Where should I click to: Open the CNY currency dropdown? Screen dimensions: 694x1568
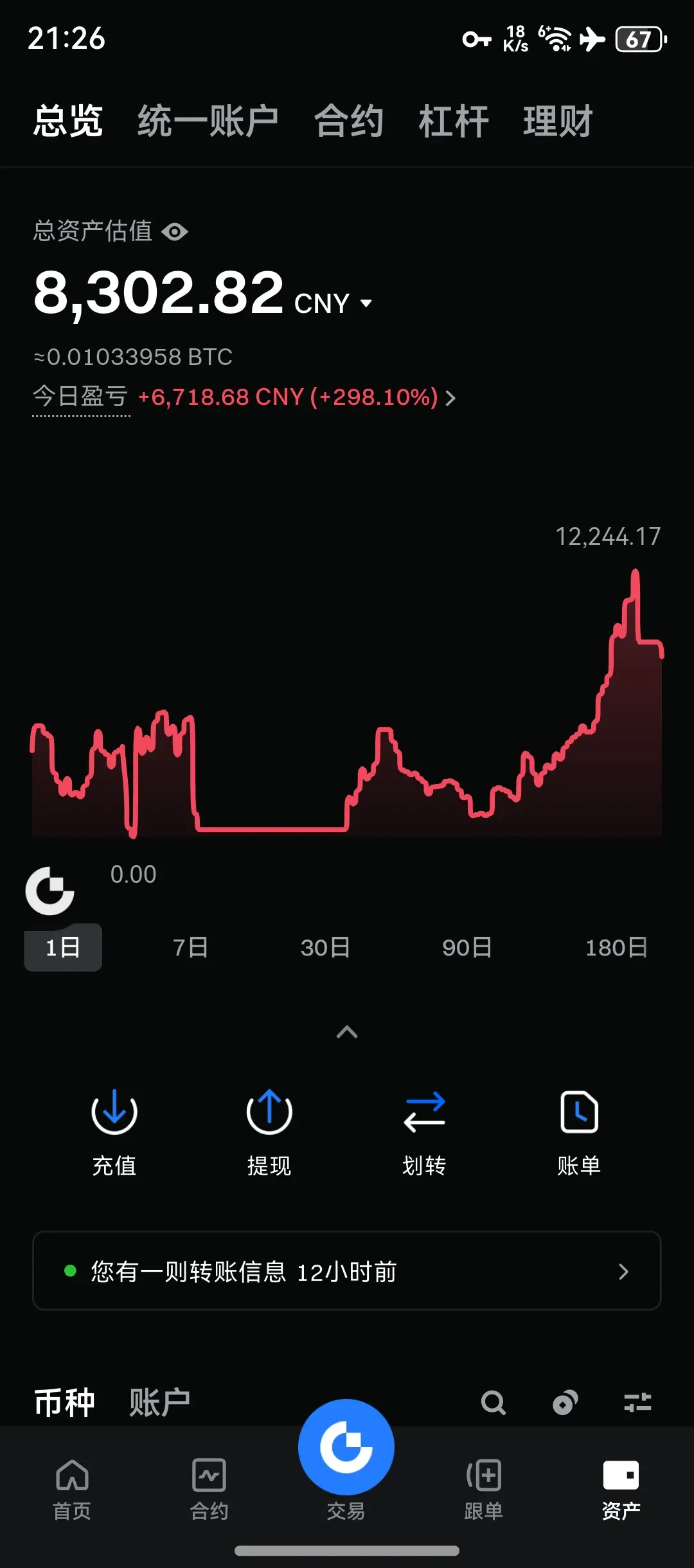point(333,303)
